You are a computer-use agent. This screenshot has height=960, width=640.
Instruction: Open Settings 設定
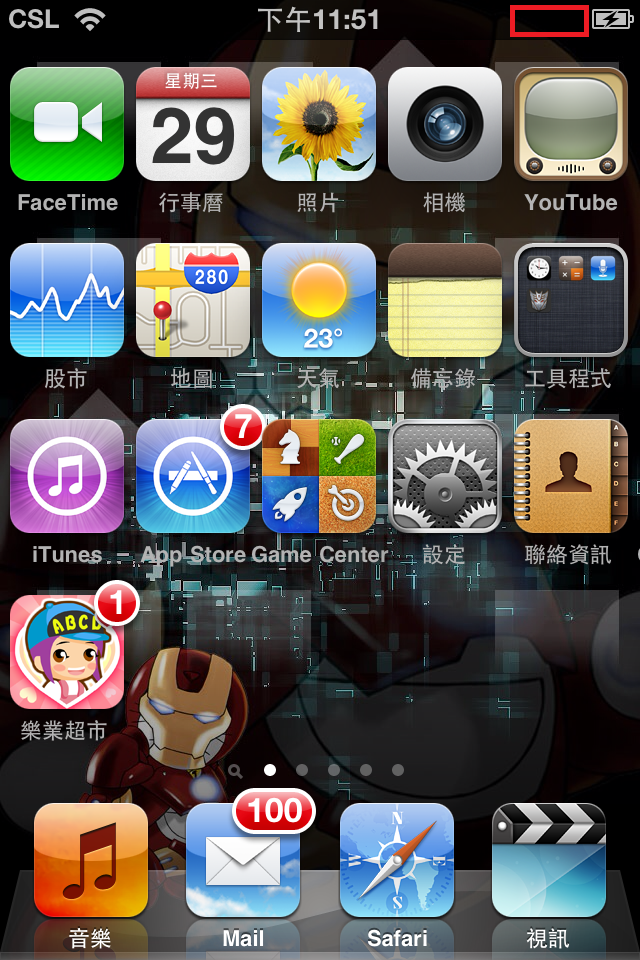click(x=445, y=476)
